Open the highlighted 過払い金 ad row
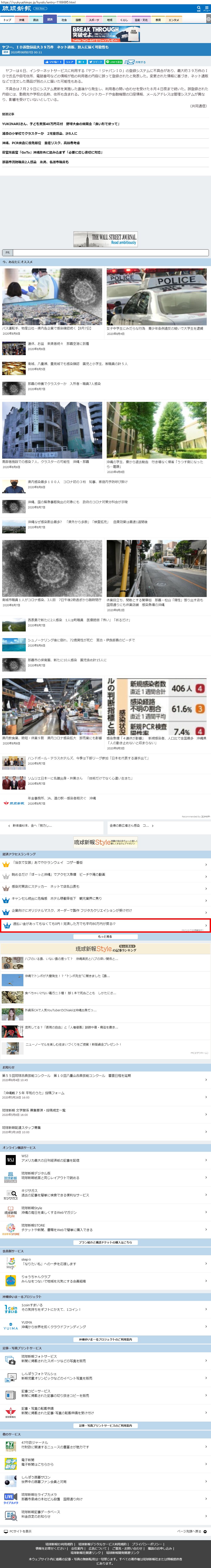 pyautogui.click(x=106, y=925)
